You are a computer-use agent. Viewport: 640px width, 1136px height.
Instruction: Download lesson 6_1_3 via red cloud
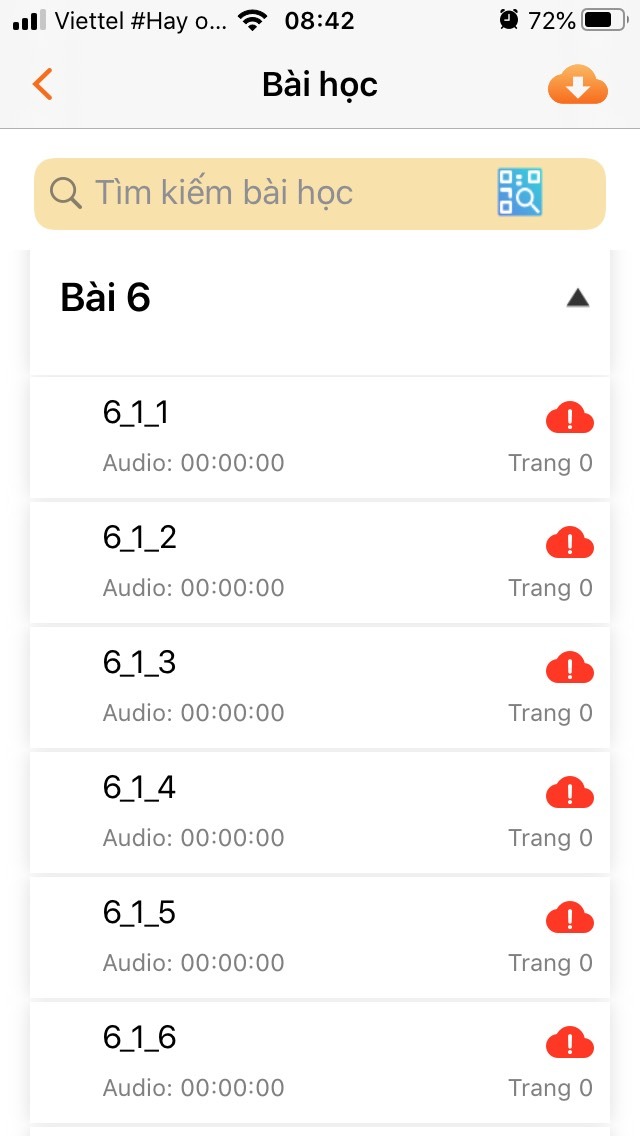[570, 668]
